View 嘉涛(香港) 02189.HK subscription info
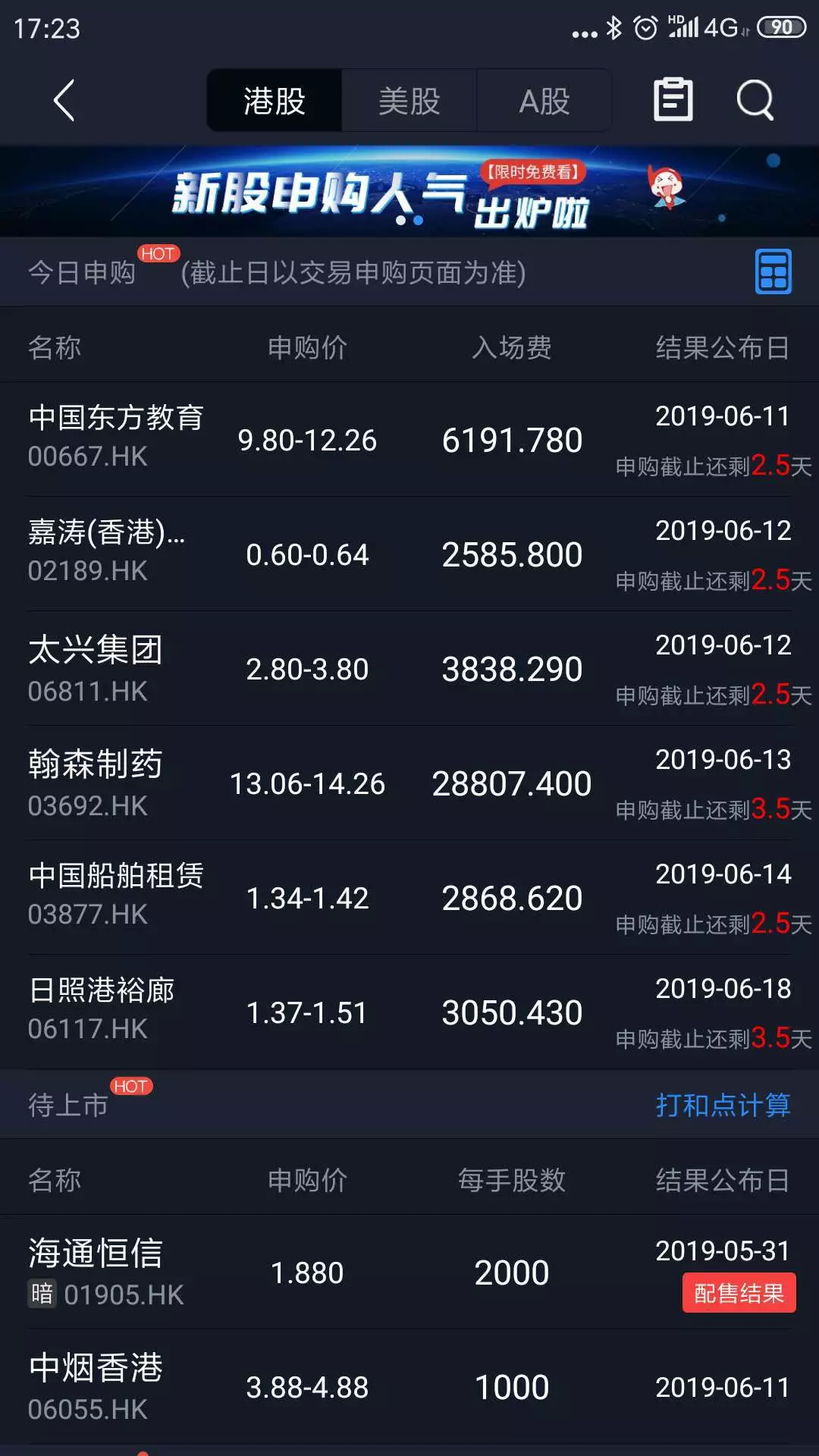819x1456 pixels. pyautogui.click(x=106, y=552)
